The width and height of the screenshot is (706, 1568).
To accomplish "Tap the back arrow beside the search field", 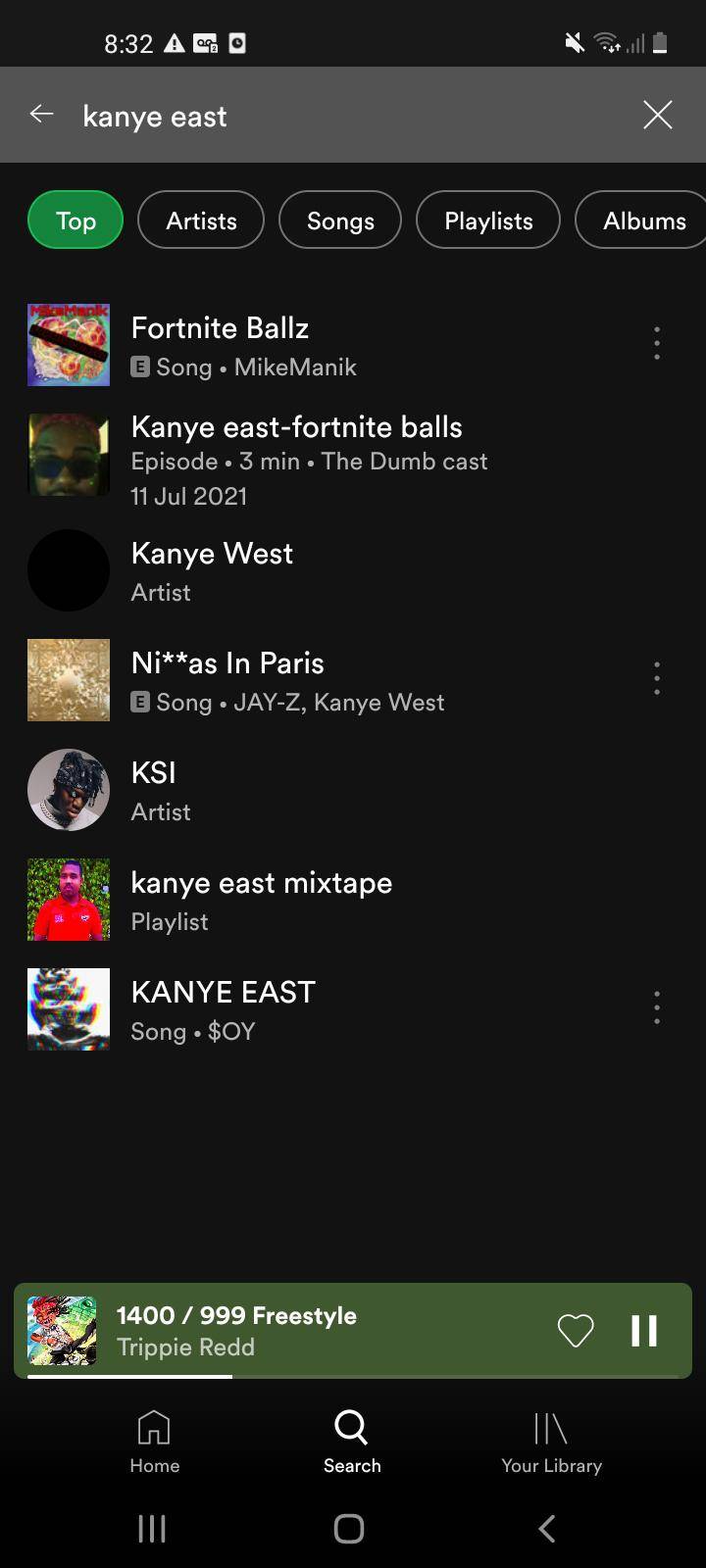I will (x=42, y=115).
